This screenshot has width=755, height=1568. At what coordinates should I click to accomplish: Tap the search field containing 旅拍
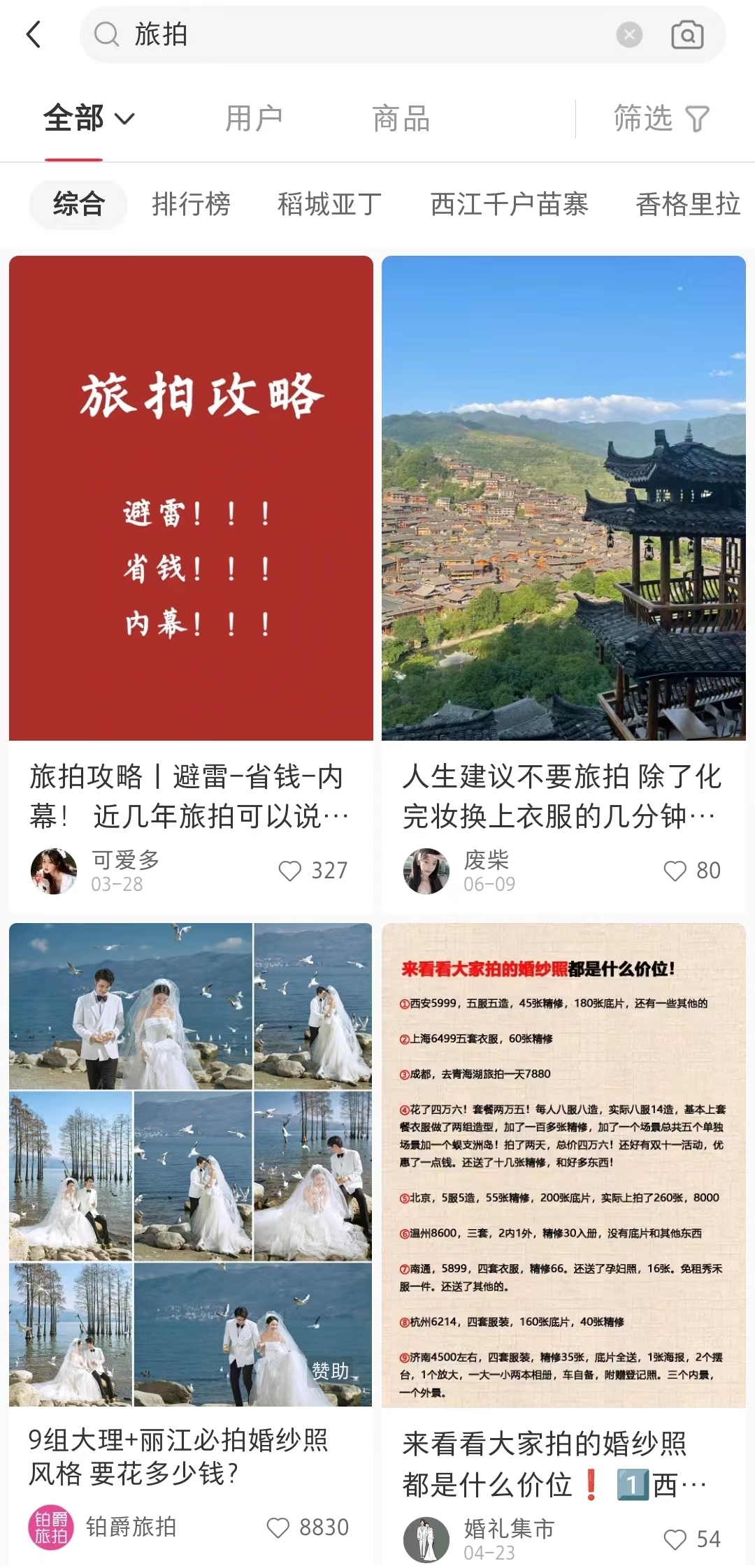point(350,34)
